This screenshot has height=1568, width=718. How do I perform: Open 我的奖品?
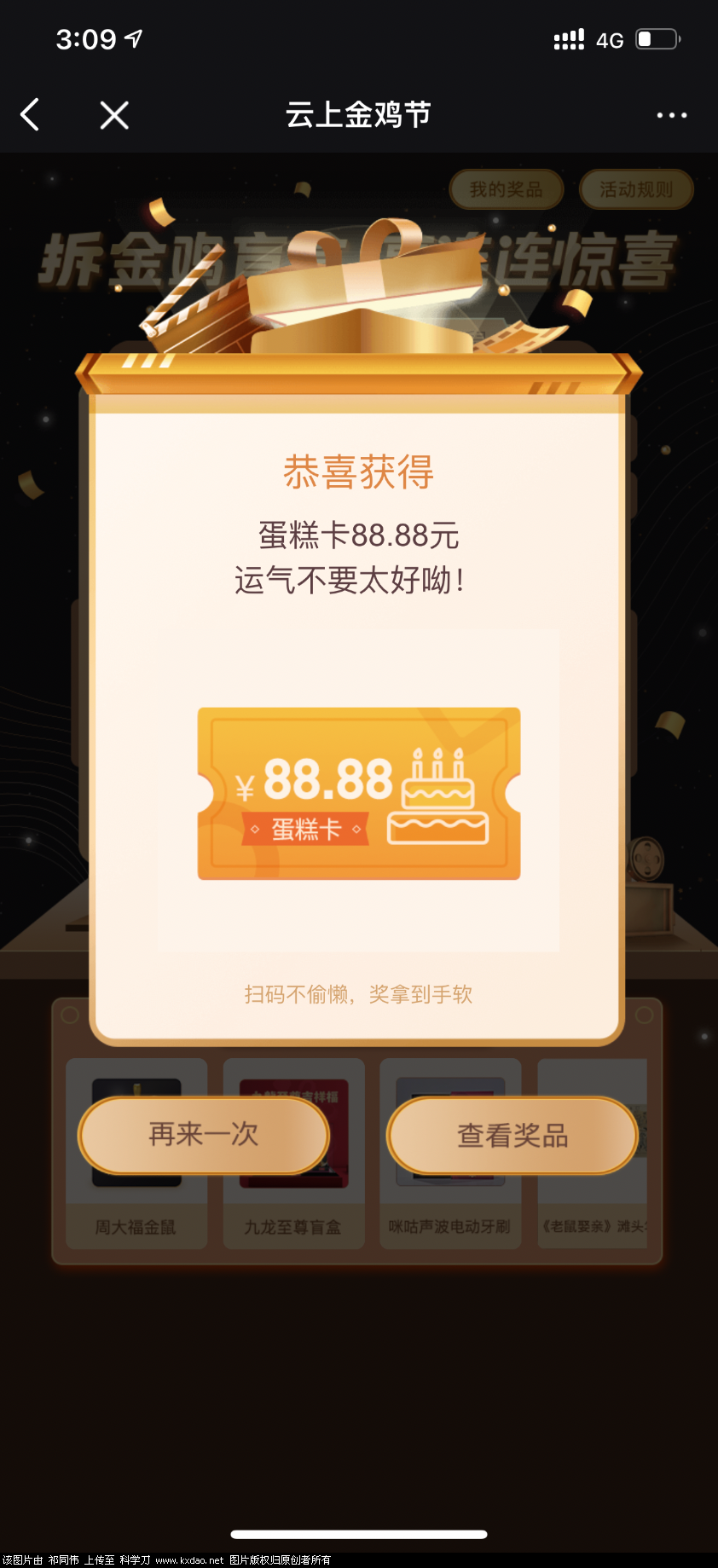(x=506, y=189)
